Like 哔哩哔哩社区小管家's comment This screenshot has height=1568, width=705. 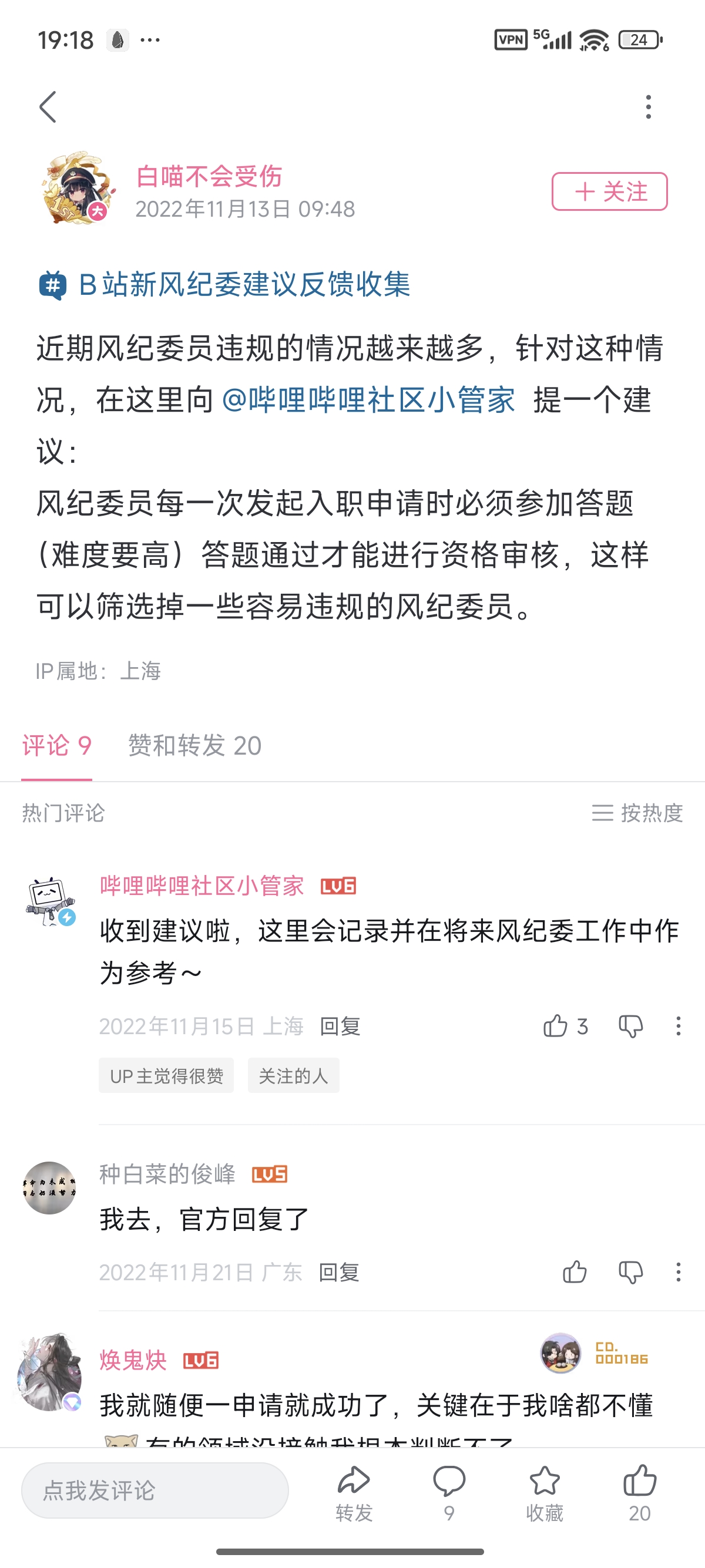(x=555, y=1027)
